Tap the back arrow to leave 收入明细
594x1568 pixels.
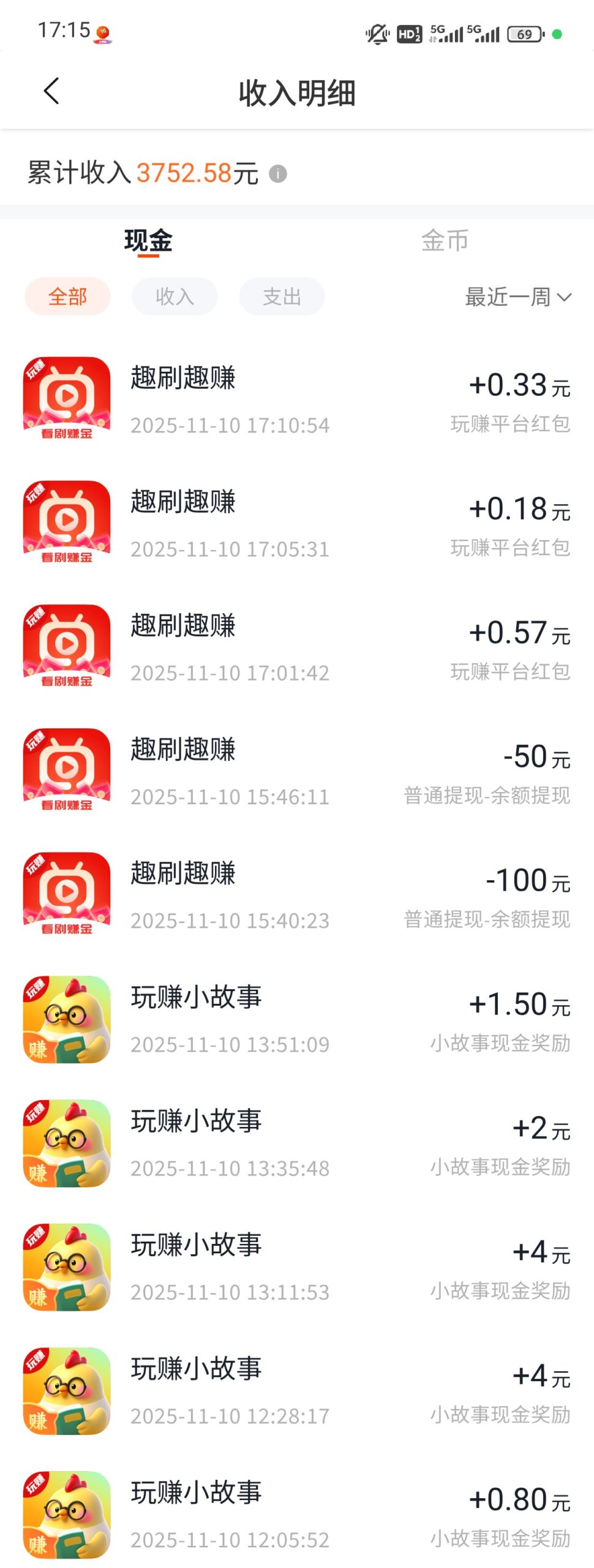51,90
